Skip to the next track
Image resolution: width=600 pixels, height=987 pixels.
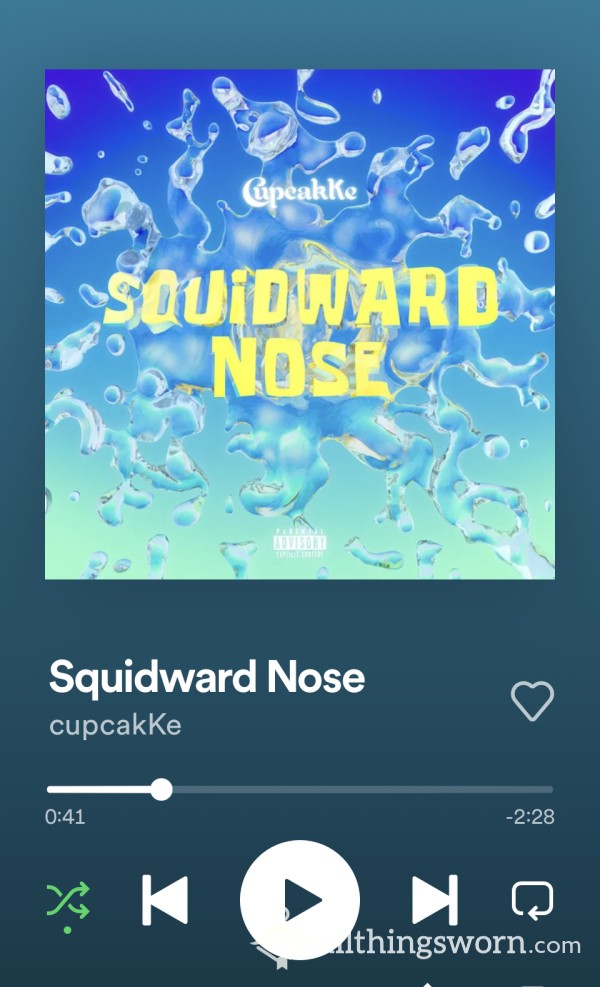point(435,900)
